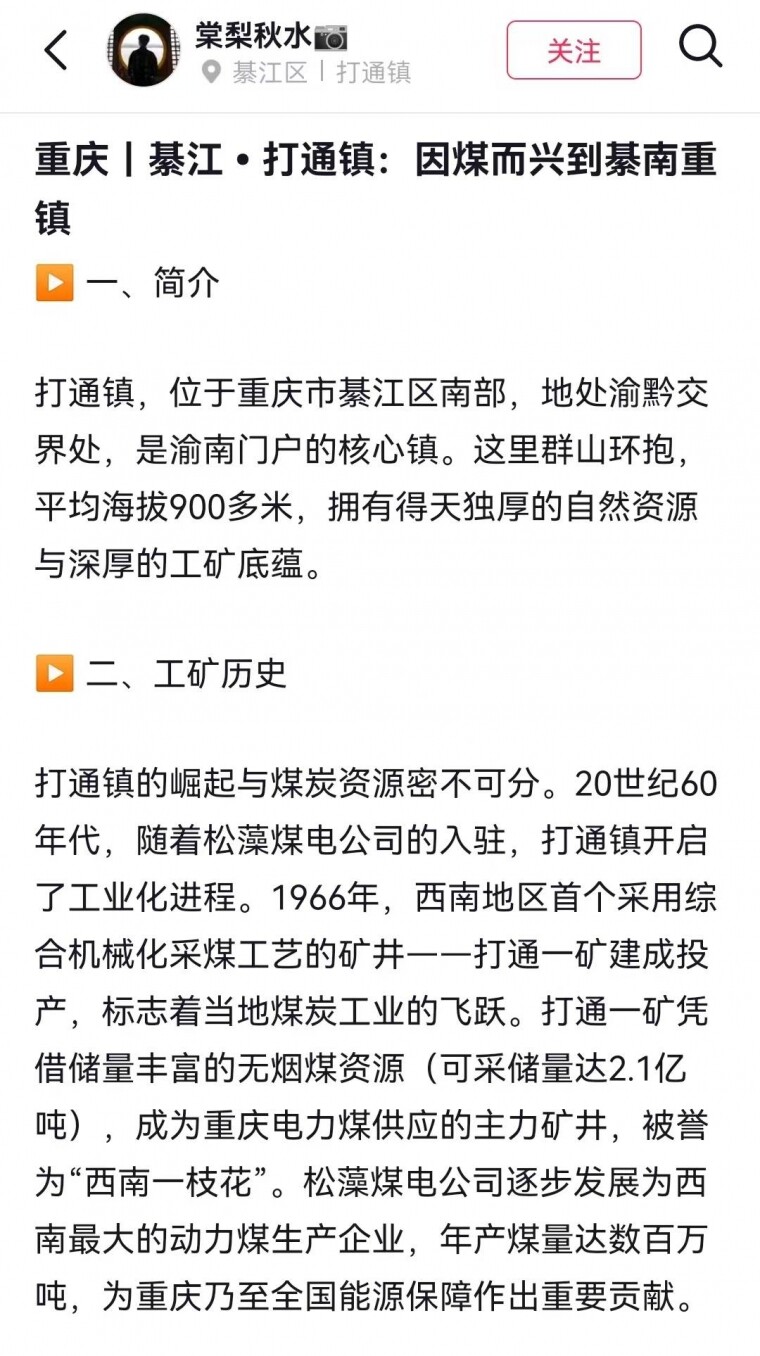
Task: Open the search magnifier icon
Action: click(x=700, y=47)
